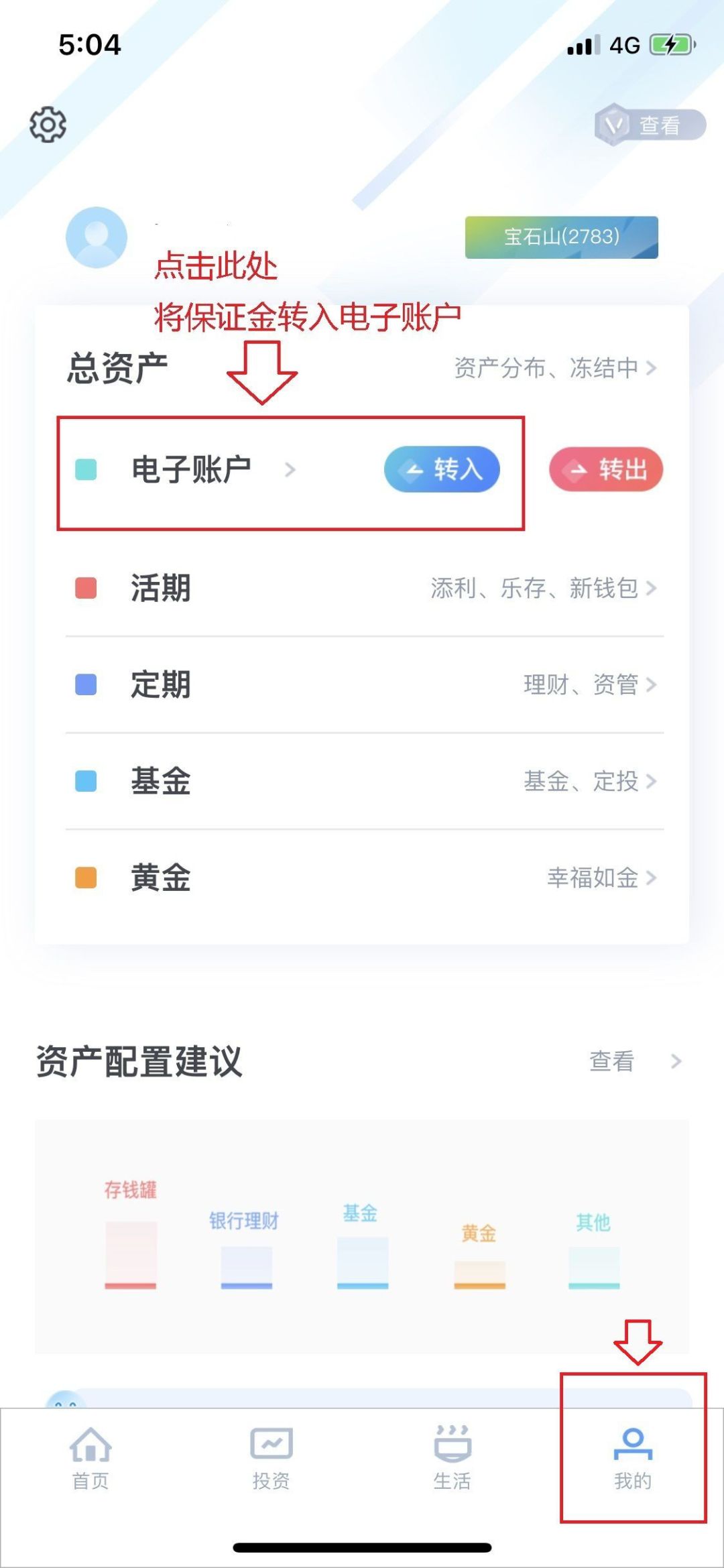View 资产配置建议 via 查看 link
Image resolution: width=724 pixels, height=1568 pixels.
[x=635, y=1061]
